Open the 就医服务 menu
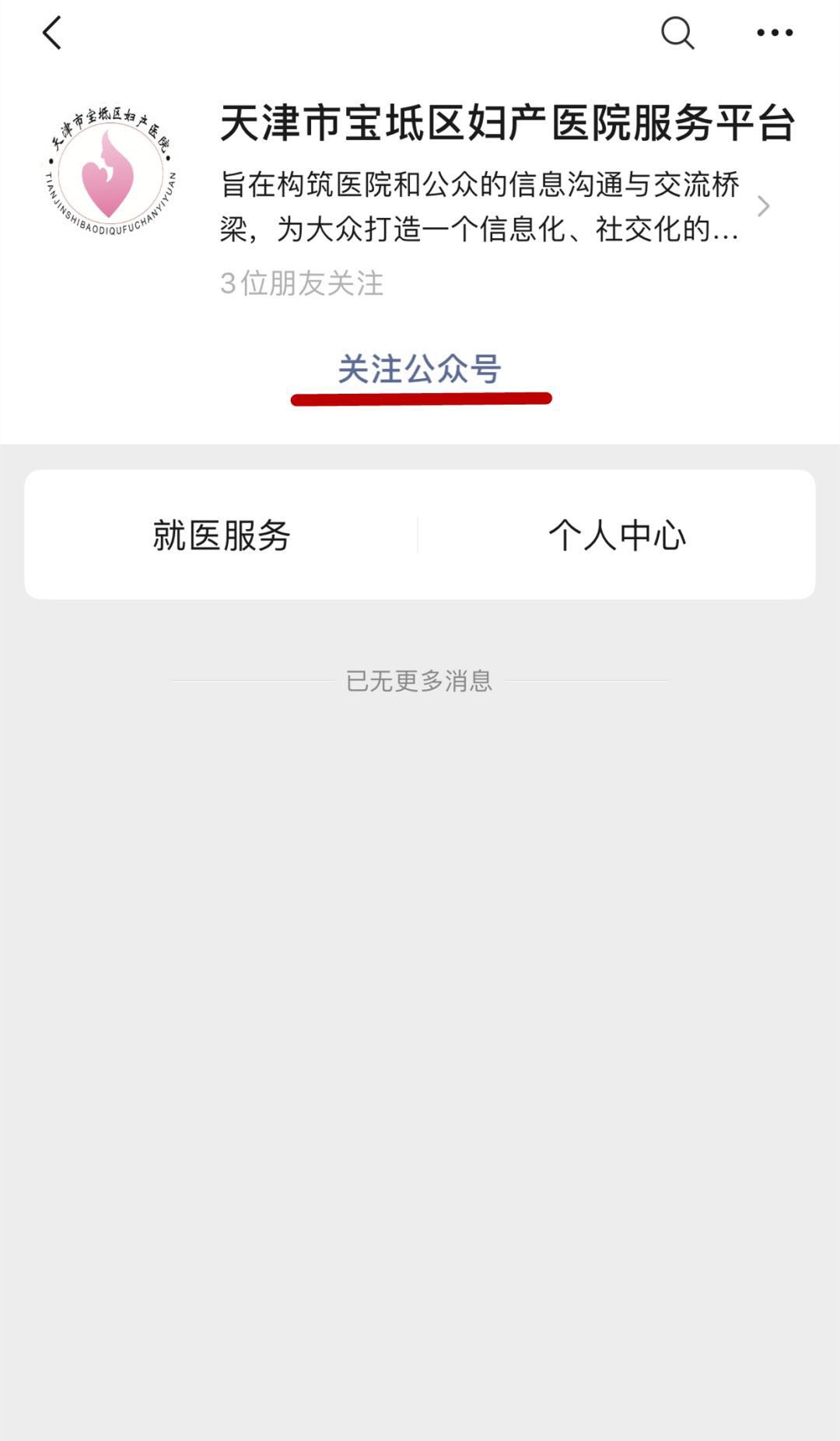The width and height of the screenshot is (840, 1441). tap(222, 535)
